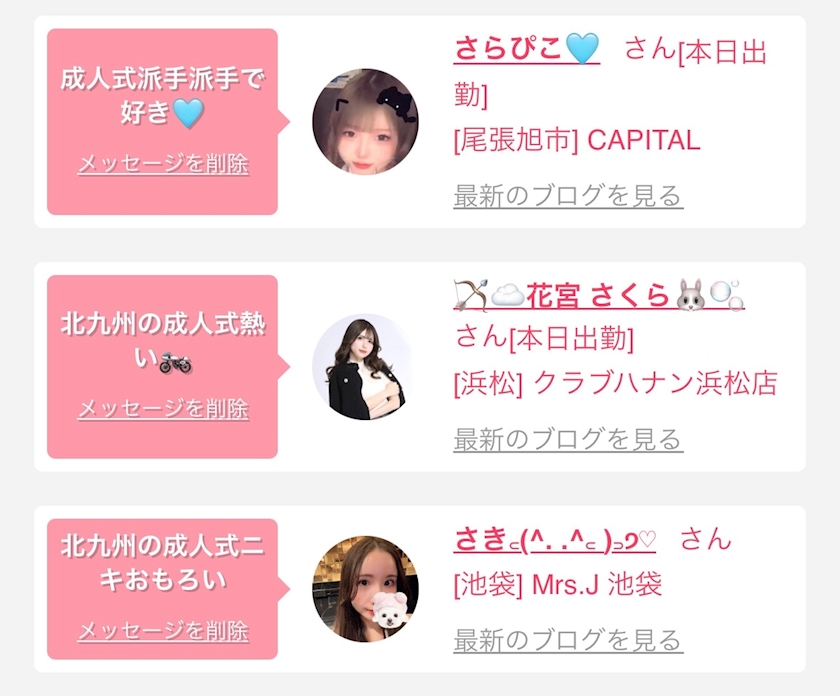Viewport: 840px width, 696px height.
Task: Tap 花宮 さくら's profile photo
Action: click(365, 367)
